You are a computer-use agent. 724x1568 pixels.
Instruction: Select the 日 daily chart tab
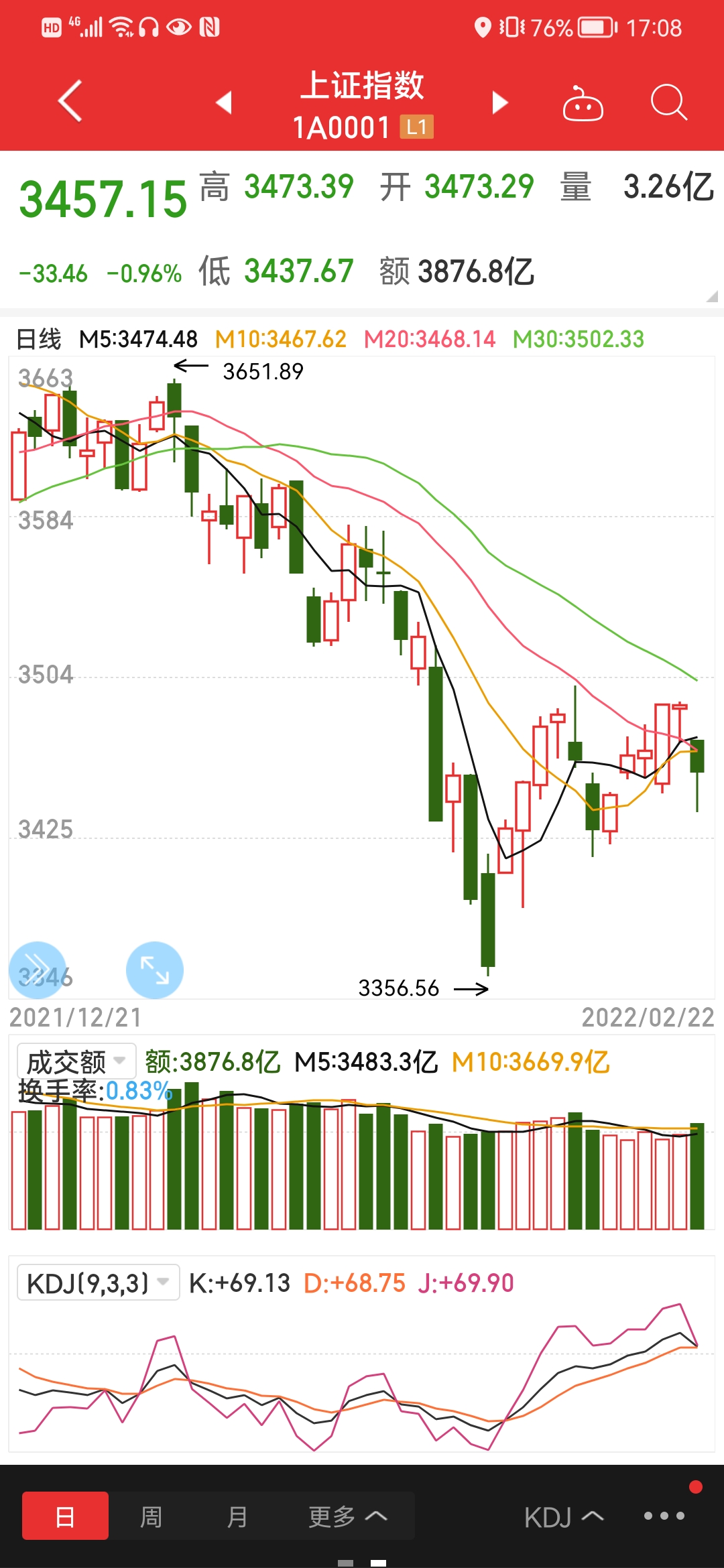[x=65, y=1516]
